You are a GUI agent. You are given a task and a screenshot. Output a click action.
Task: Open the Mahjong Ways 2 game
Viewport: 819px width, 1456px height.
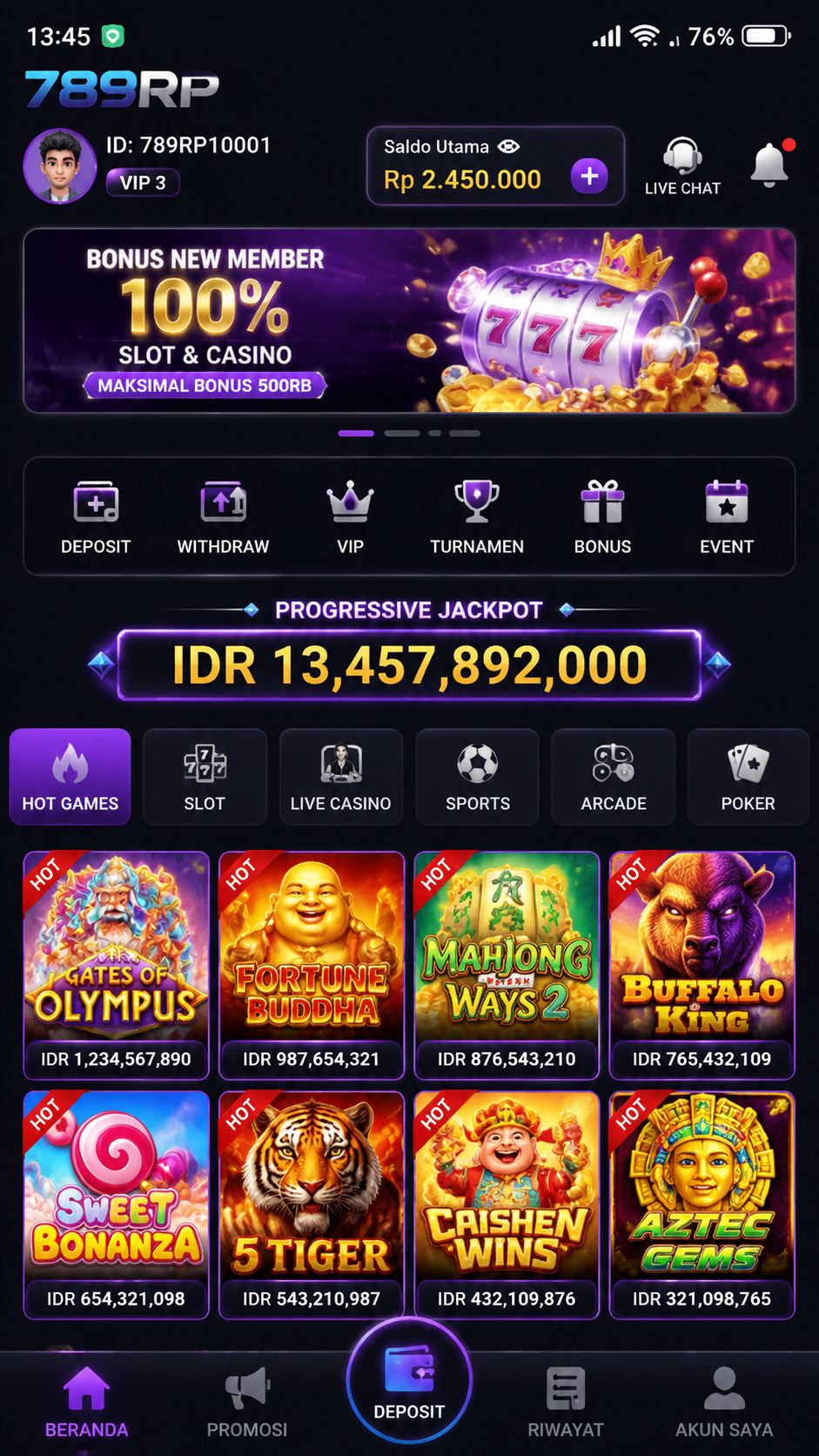click(507, 965)
